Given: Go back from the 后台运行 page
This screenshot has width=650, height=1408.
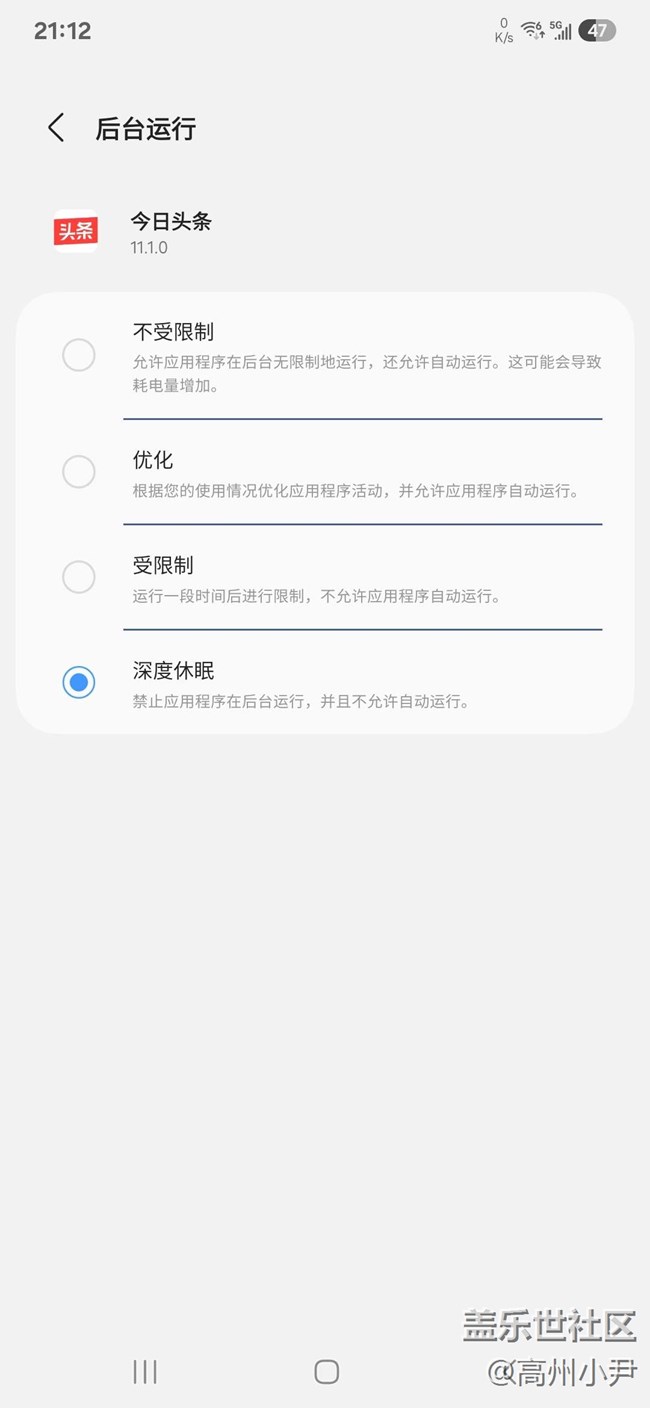Looking at the screenshot, I should point(56,128).
